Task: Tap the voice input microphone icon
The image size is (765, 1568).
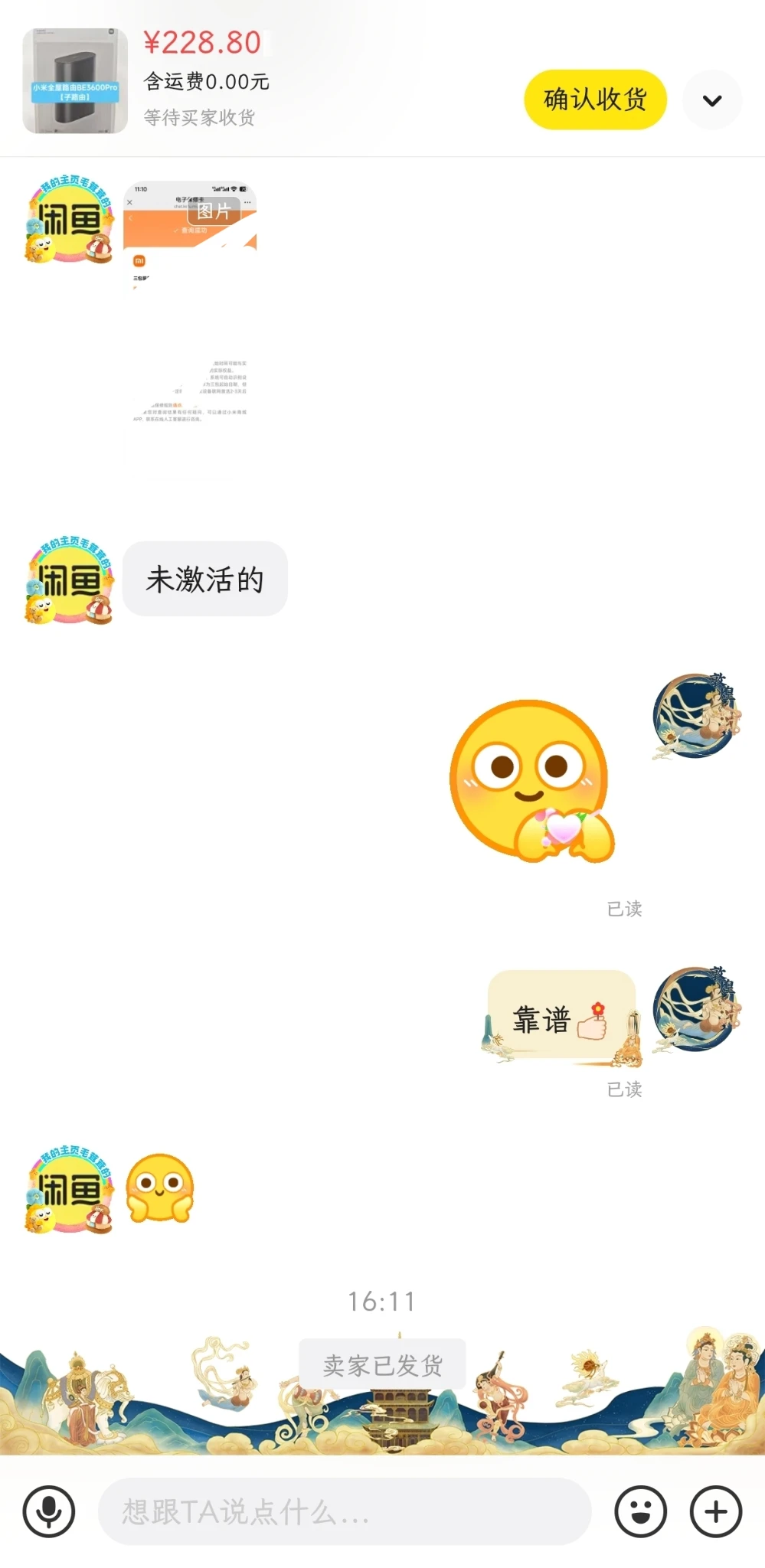Action: pyautogui.click(x=49, y=1511)
